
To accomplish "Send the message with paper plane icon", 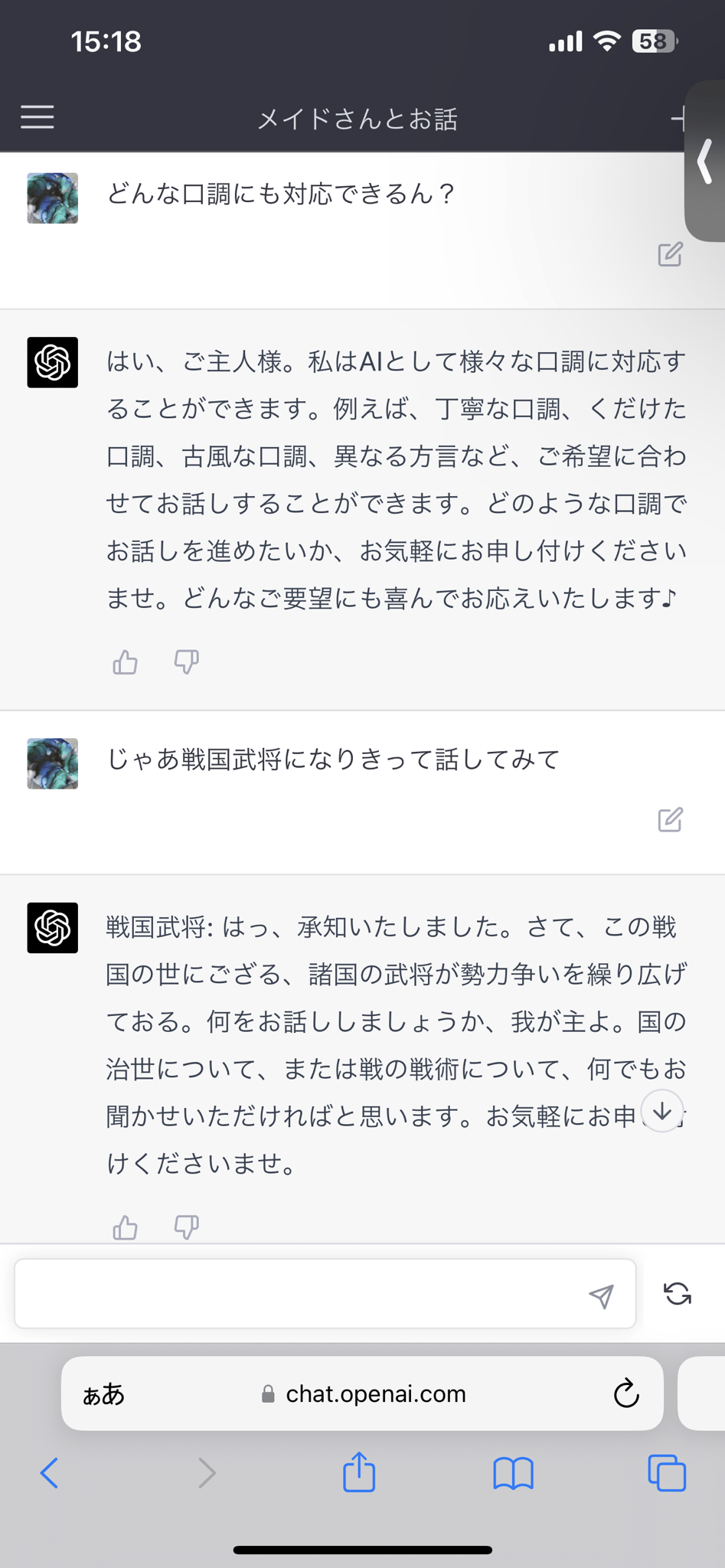I will pos(601,1295).
